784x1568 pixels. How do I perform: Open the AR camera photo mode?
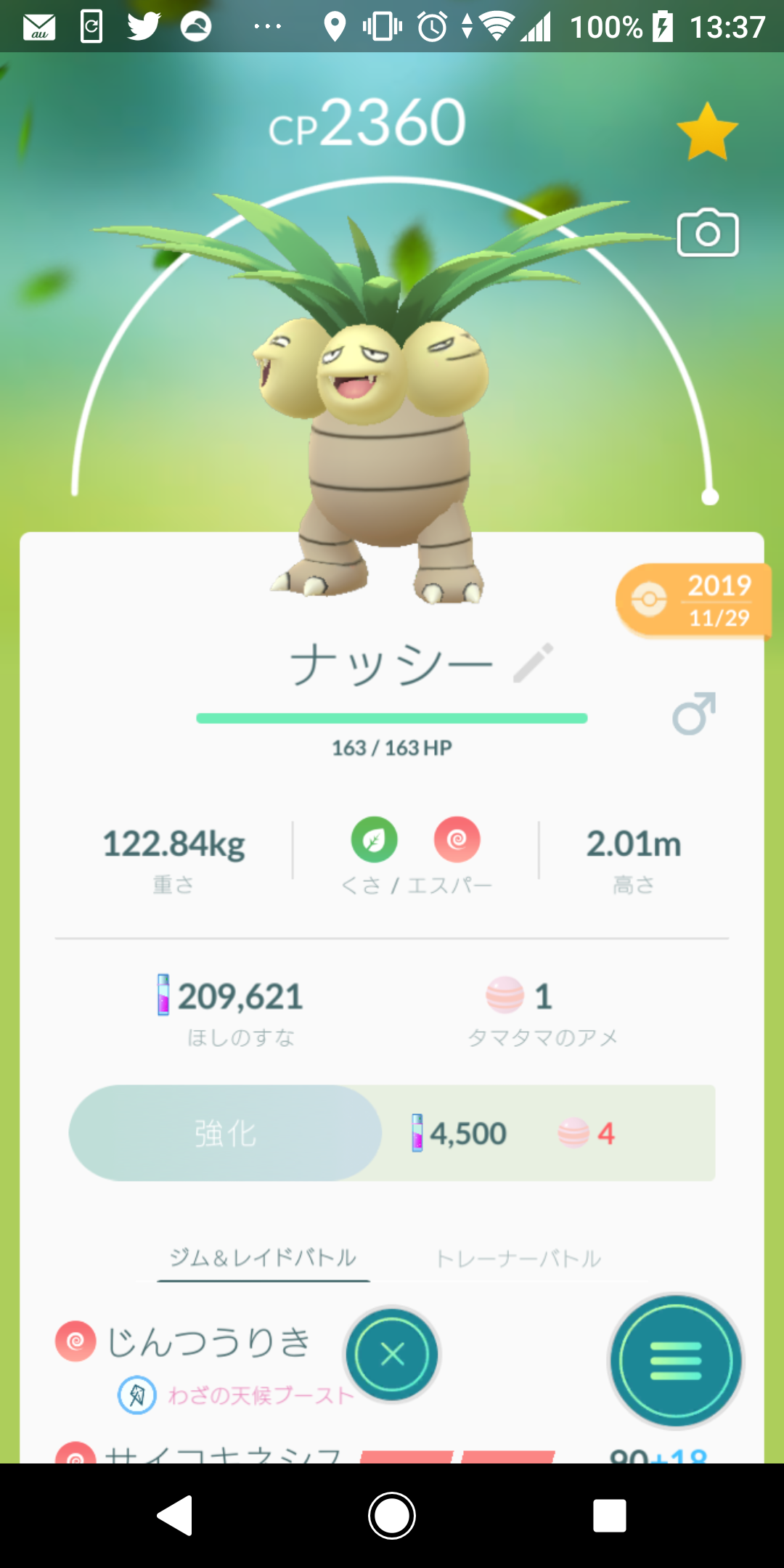point(708,234)
